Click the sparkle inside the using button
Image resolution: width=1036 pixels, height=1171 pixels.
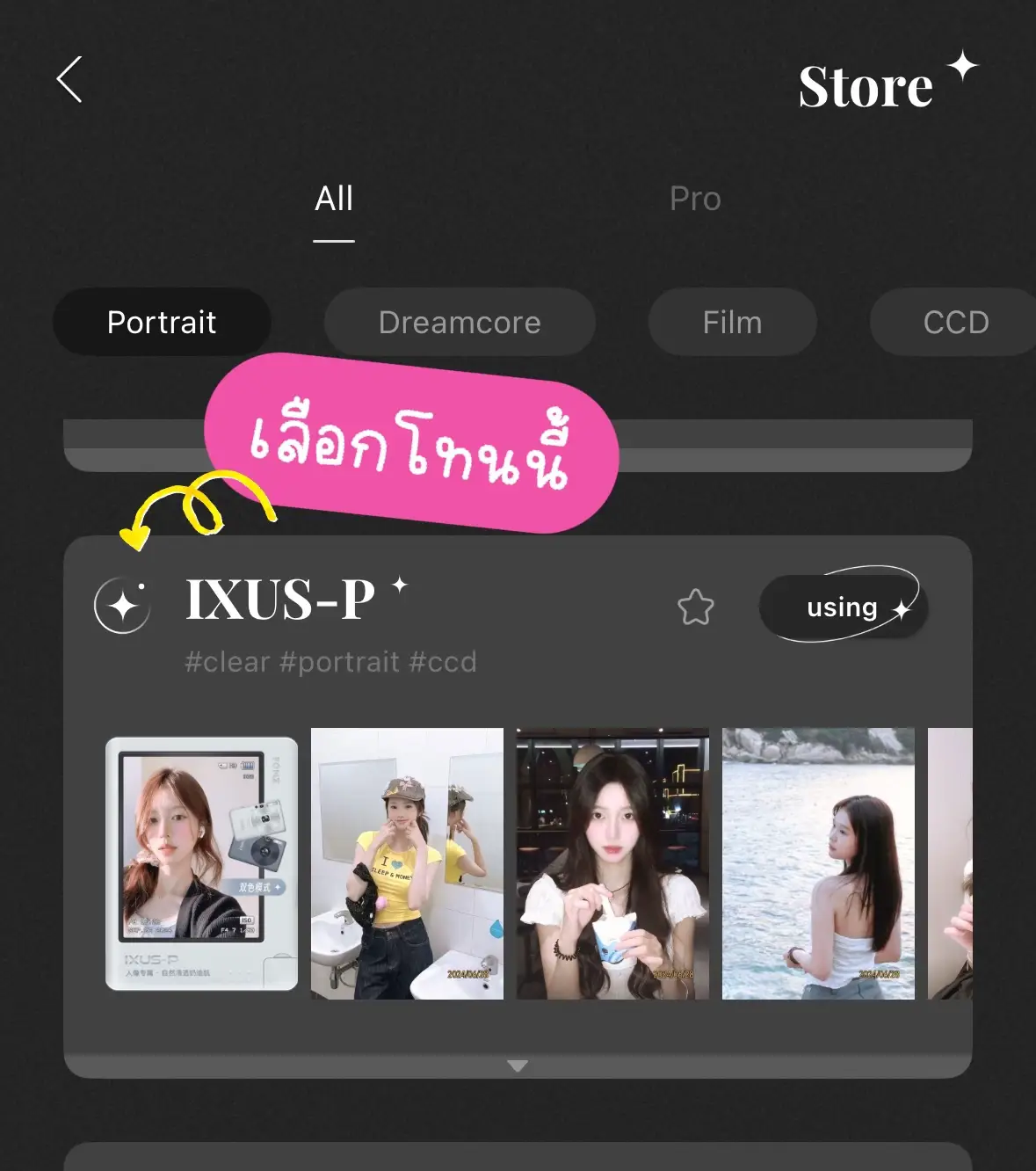(x=902, y=607)
